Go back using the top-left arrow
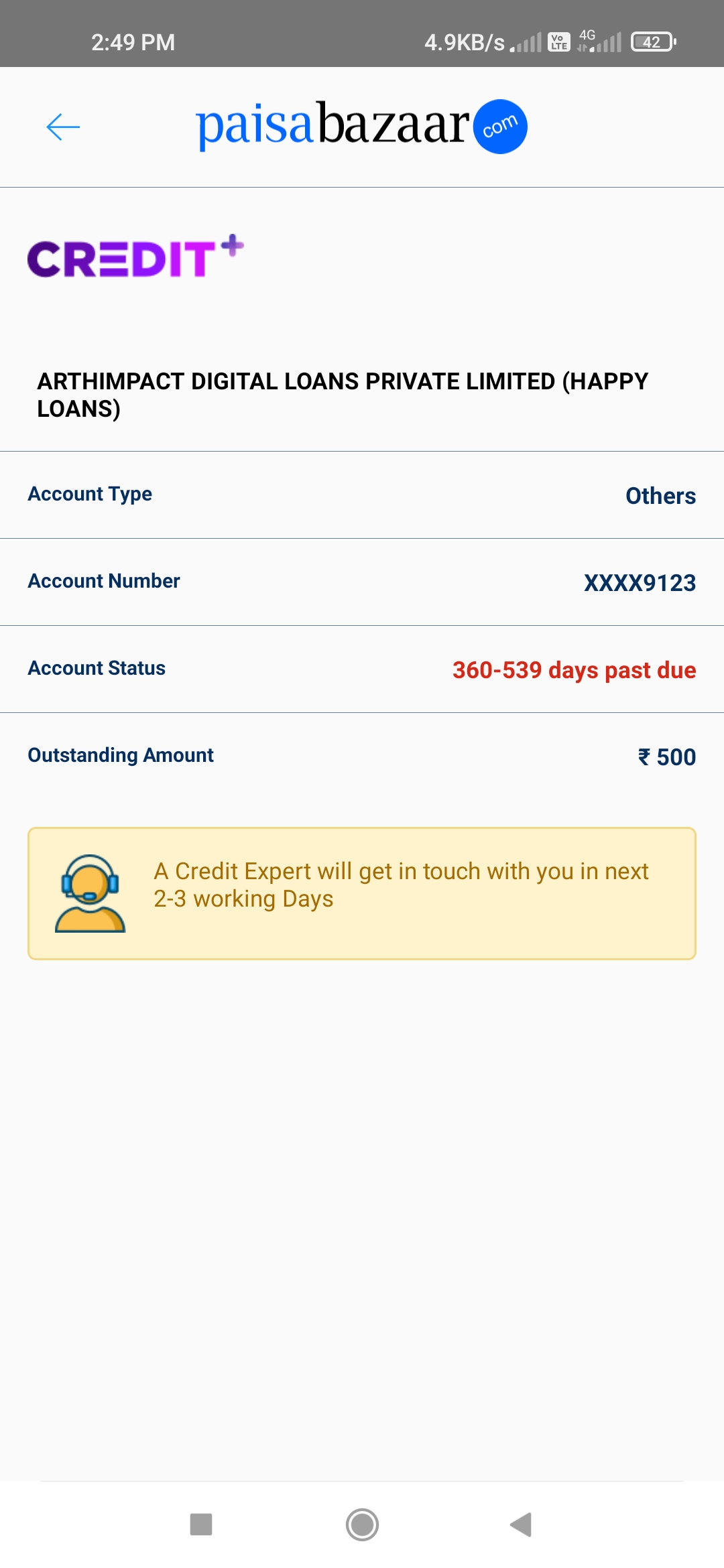Viewport: 724px width, 1568px height. pos(63,127)
